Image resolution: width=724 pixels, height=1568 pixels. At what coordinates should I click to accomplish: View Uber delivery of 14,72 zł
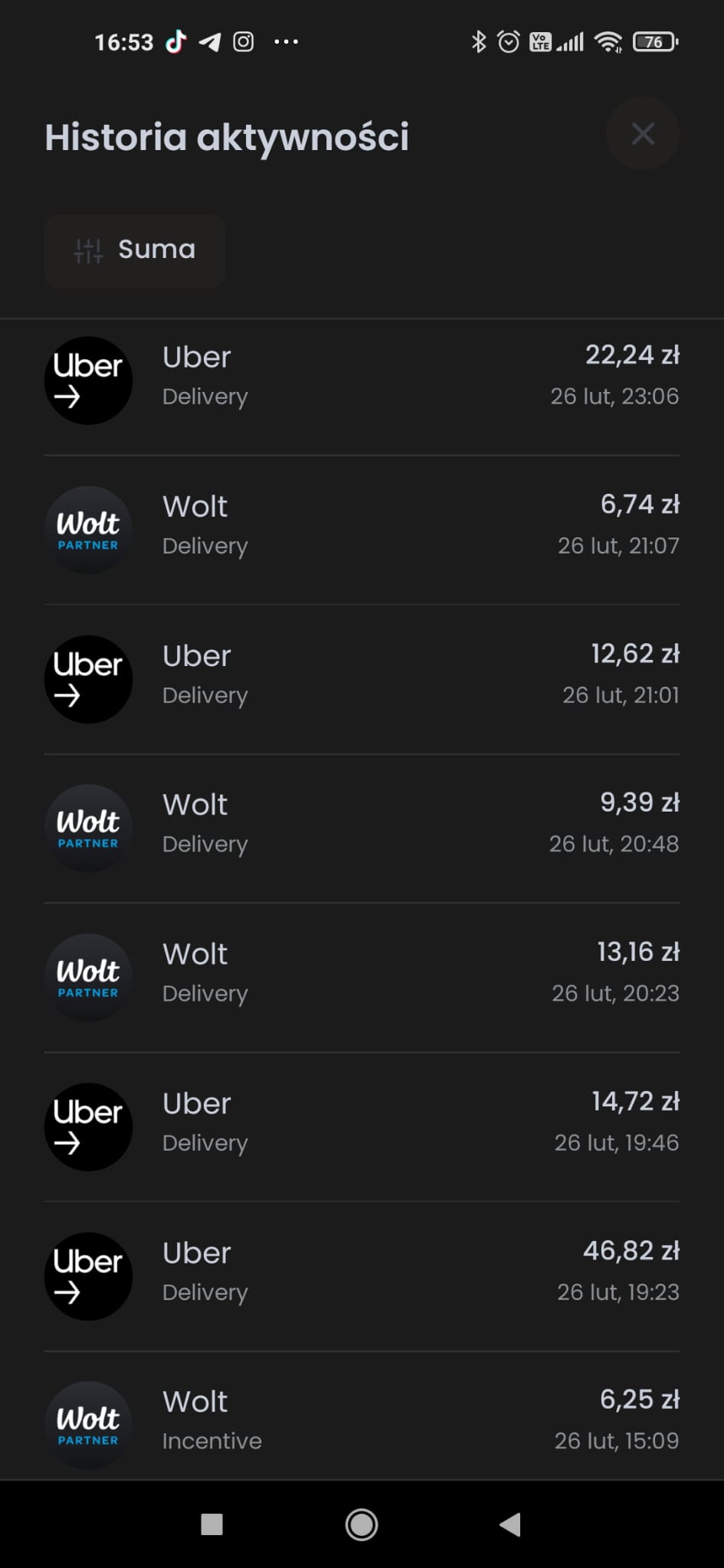362,1127
